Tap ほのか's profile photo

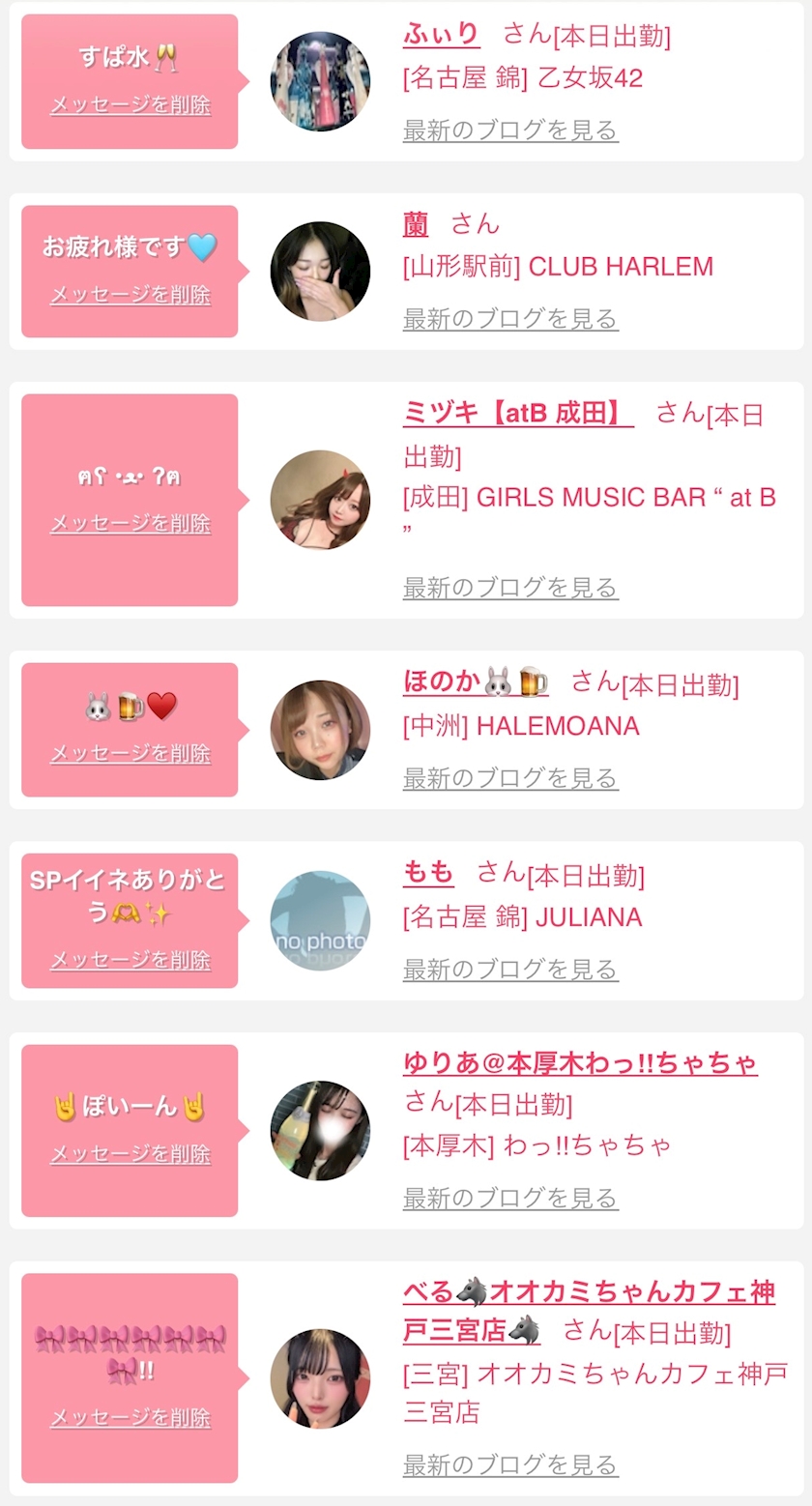(x=320, y=730)
